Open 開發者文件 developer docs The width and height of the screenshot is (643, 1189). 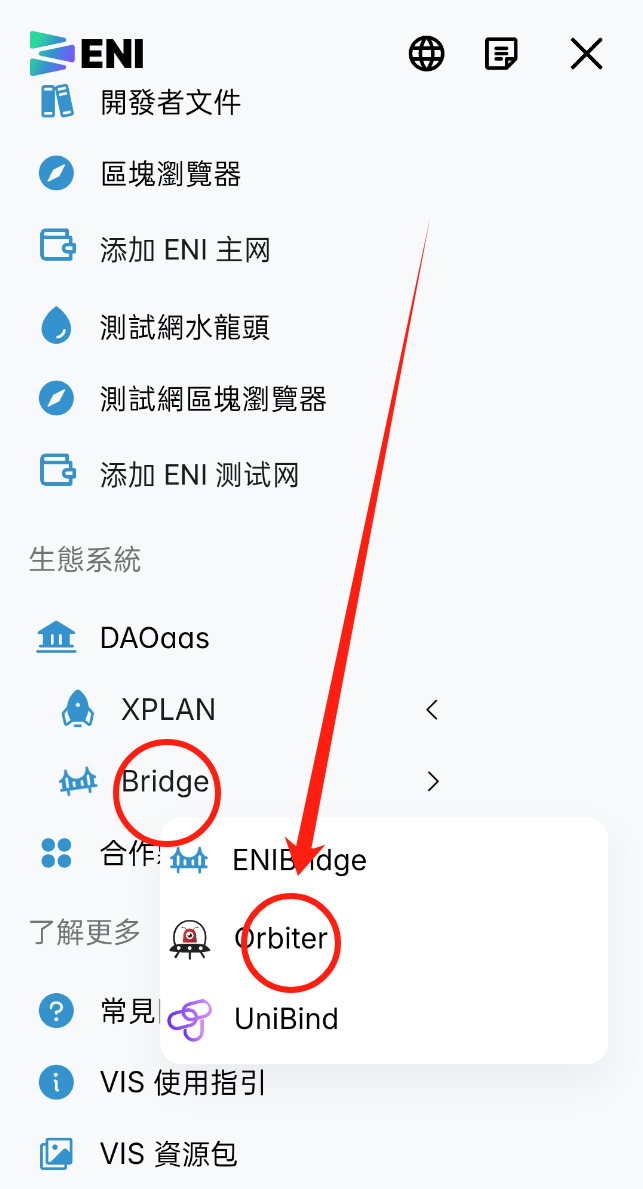(x=170, y=102)
